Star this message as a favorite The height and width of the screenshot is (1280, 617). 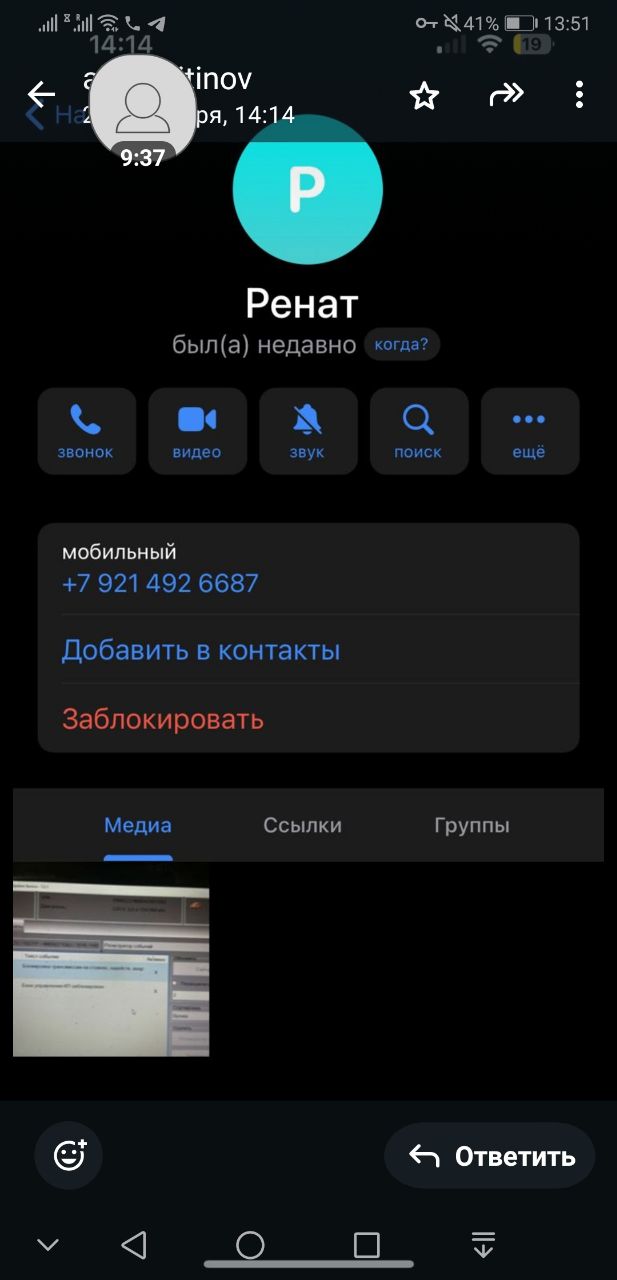pos(424,96)
